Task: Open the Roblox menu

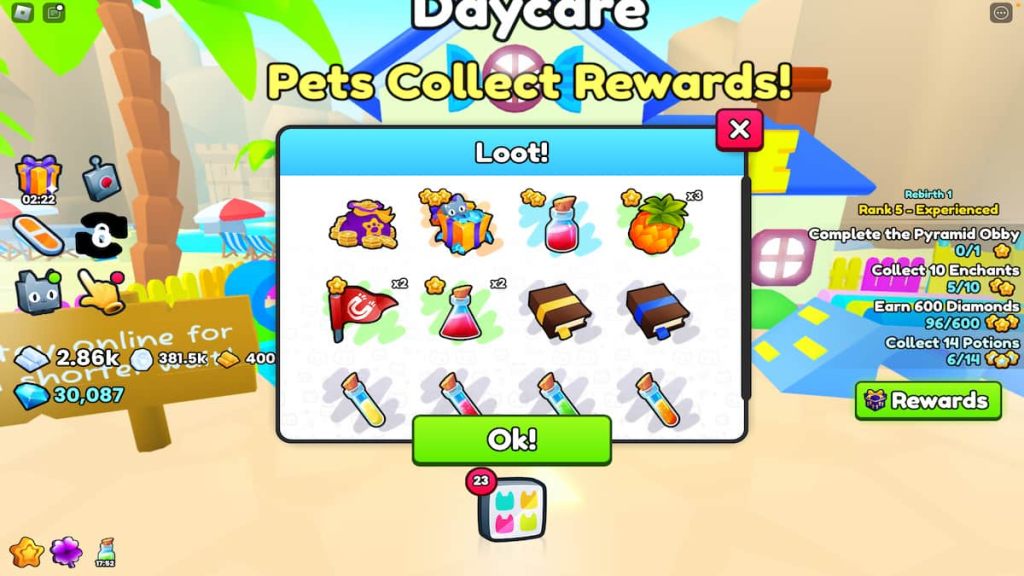Action: pos(22,13)
